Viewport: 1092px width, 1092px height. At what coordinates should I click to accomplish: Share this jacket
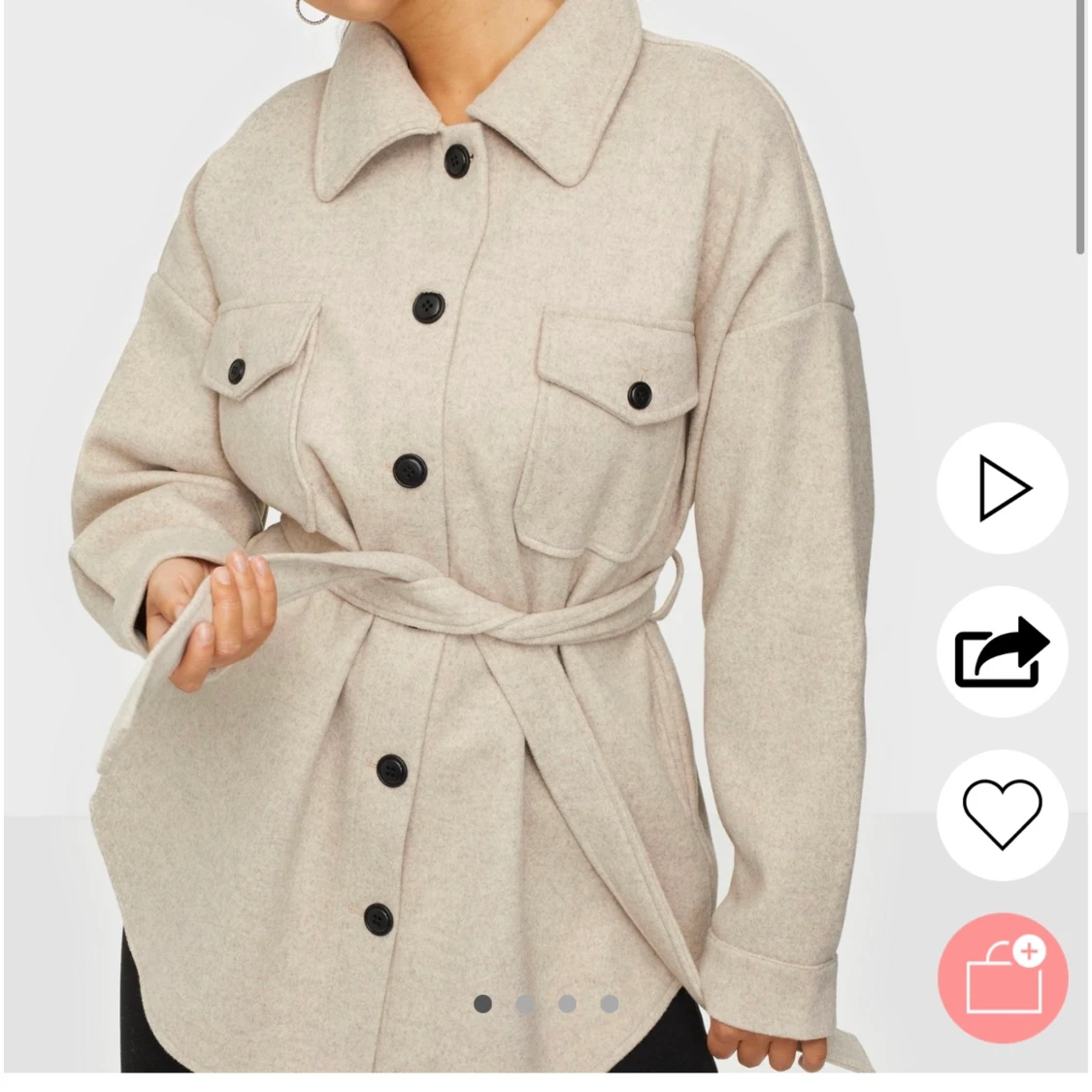1002,651
